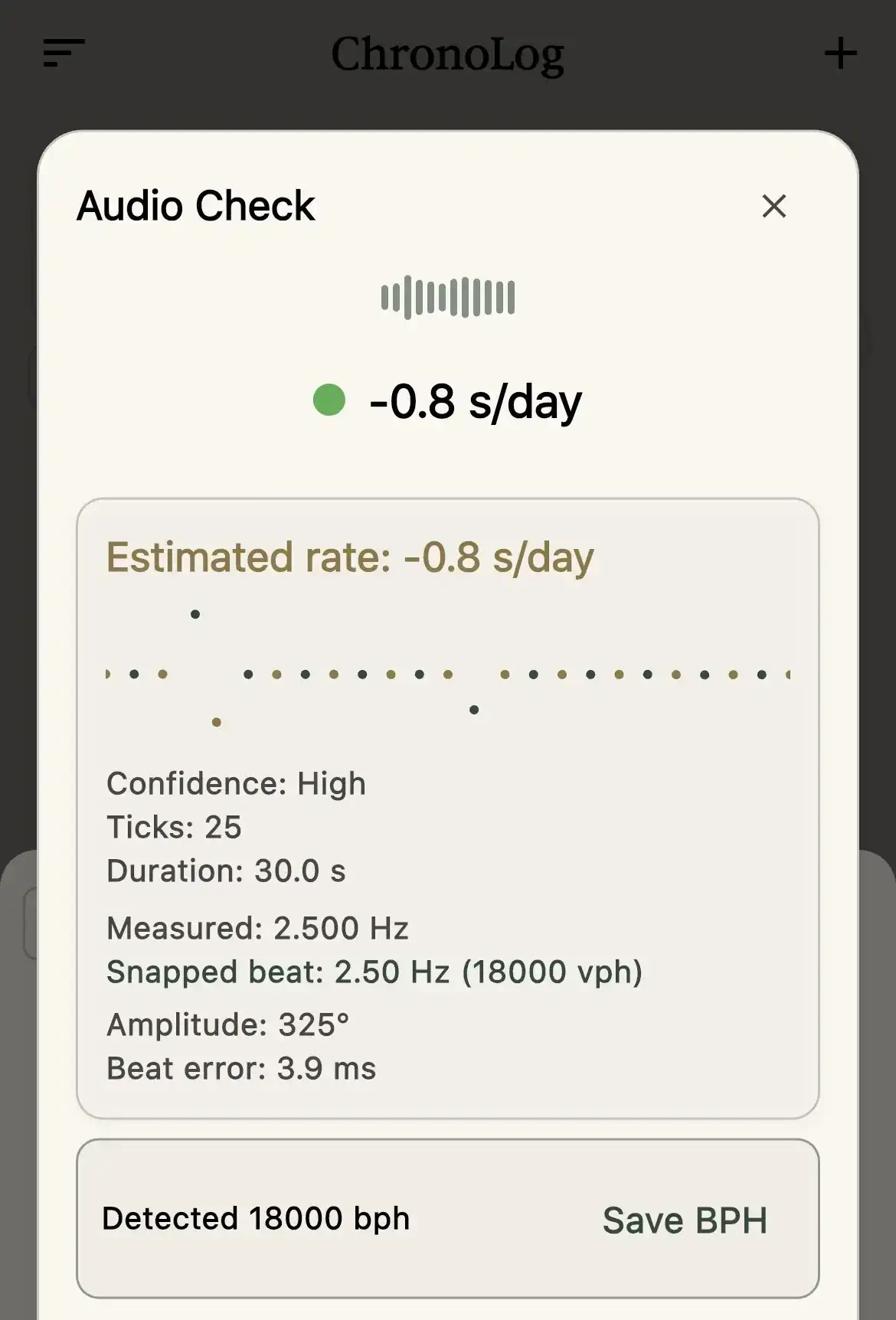Add a new entry with the plus icon
Image resolution: width=896 pixels, height=1320 pixels.
pyautogui.click(x=840, y=54)
